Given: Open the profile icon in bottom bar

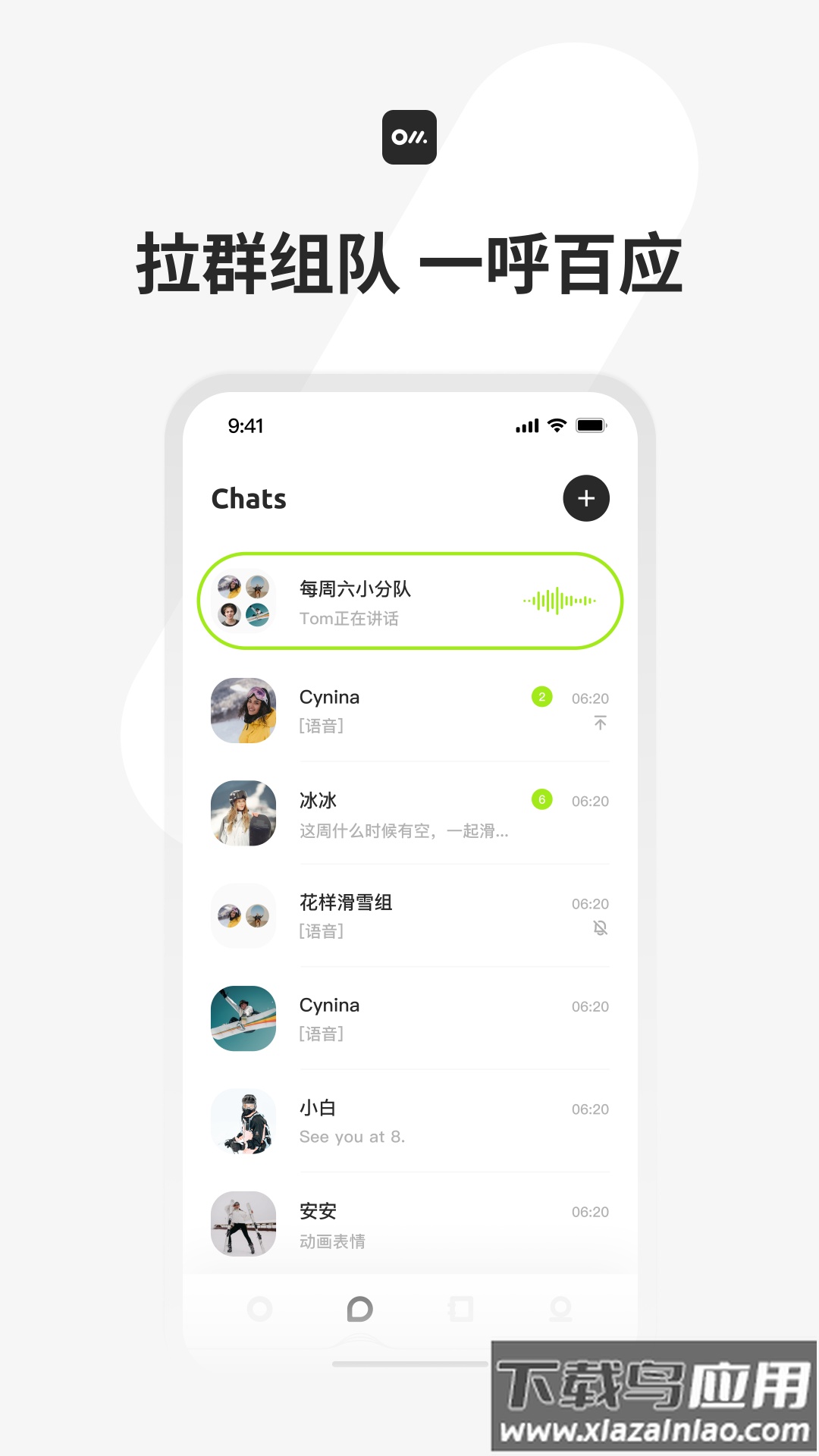Looking at the screenshot, I should 561,1308.
